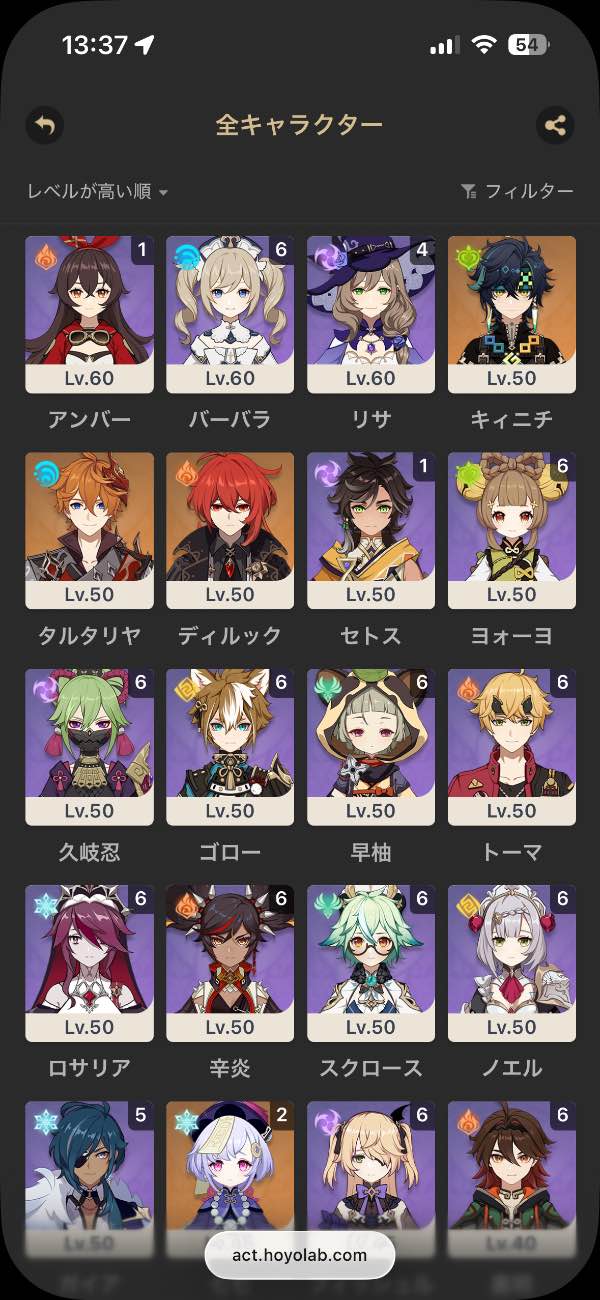Open バーバラ character card

(x=230, y=314)
